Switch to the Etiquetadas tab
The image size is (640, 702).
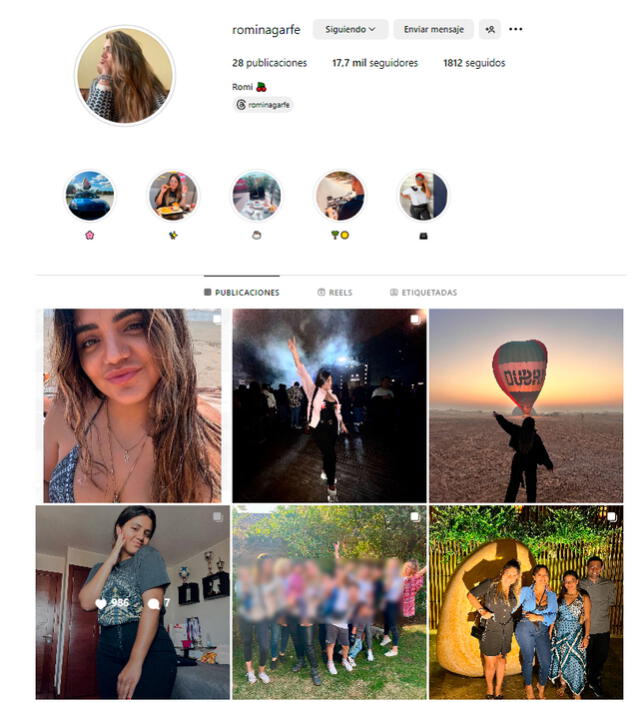click(x=423, y=293)
